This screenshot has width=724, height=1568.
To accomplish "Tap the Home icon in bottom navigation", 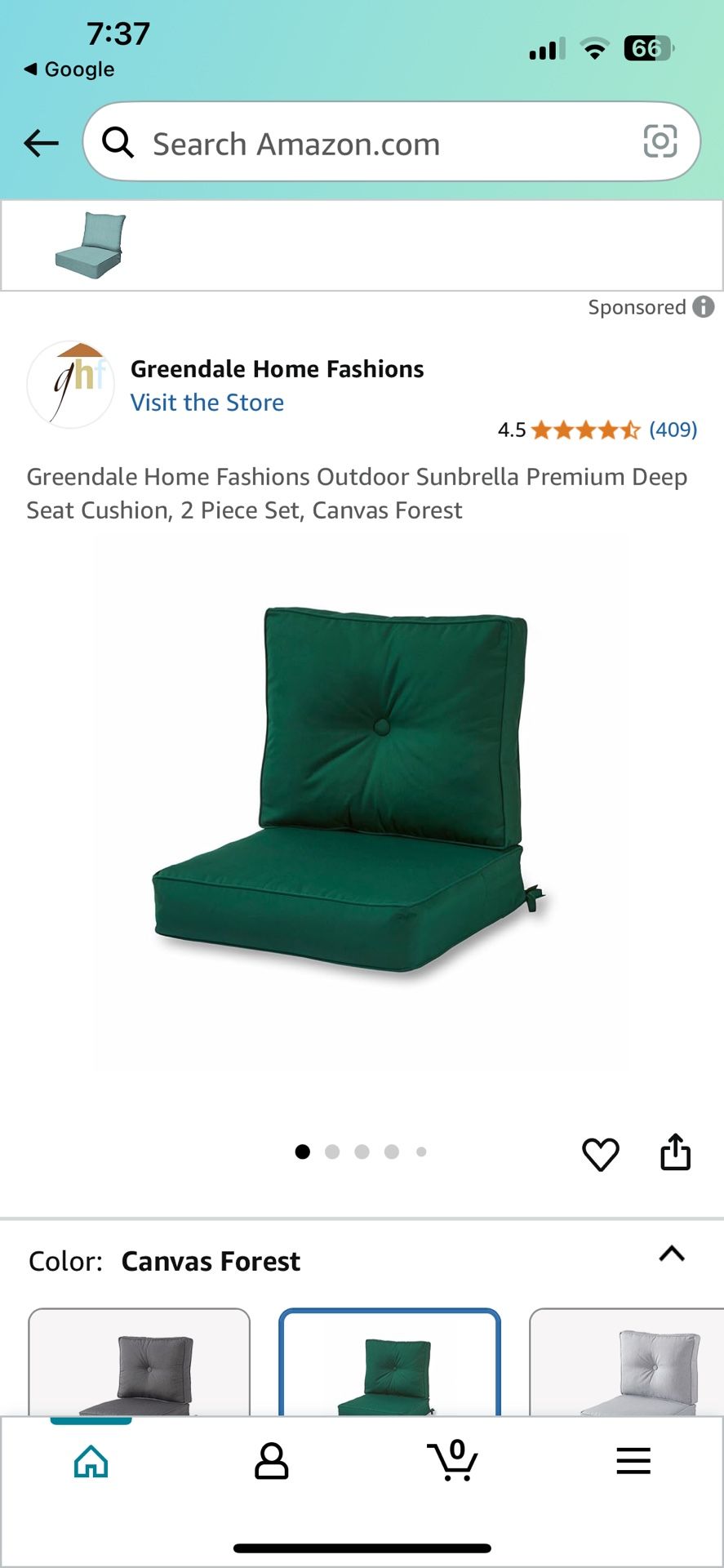I will (x=90, y=1462).
